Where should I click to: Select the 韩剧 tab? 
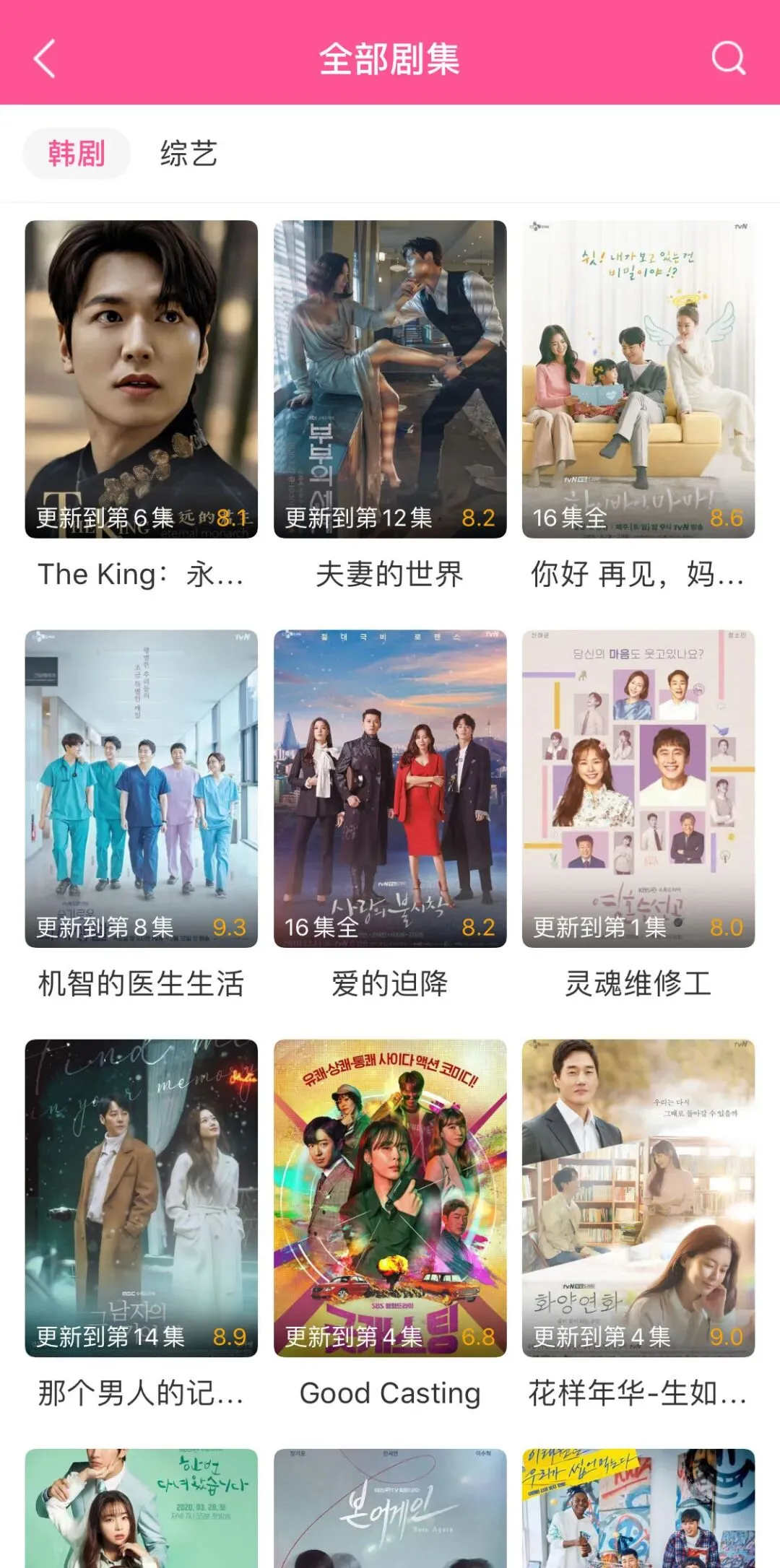(x=77, y=154)
